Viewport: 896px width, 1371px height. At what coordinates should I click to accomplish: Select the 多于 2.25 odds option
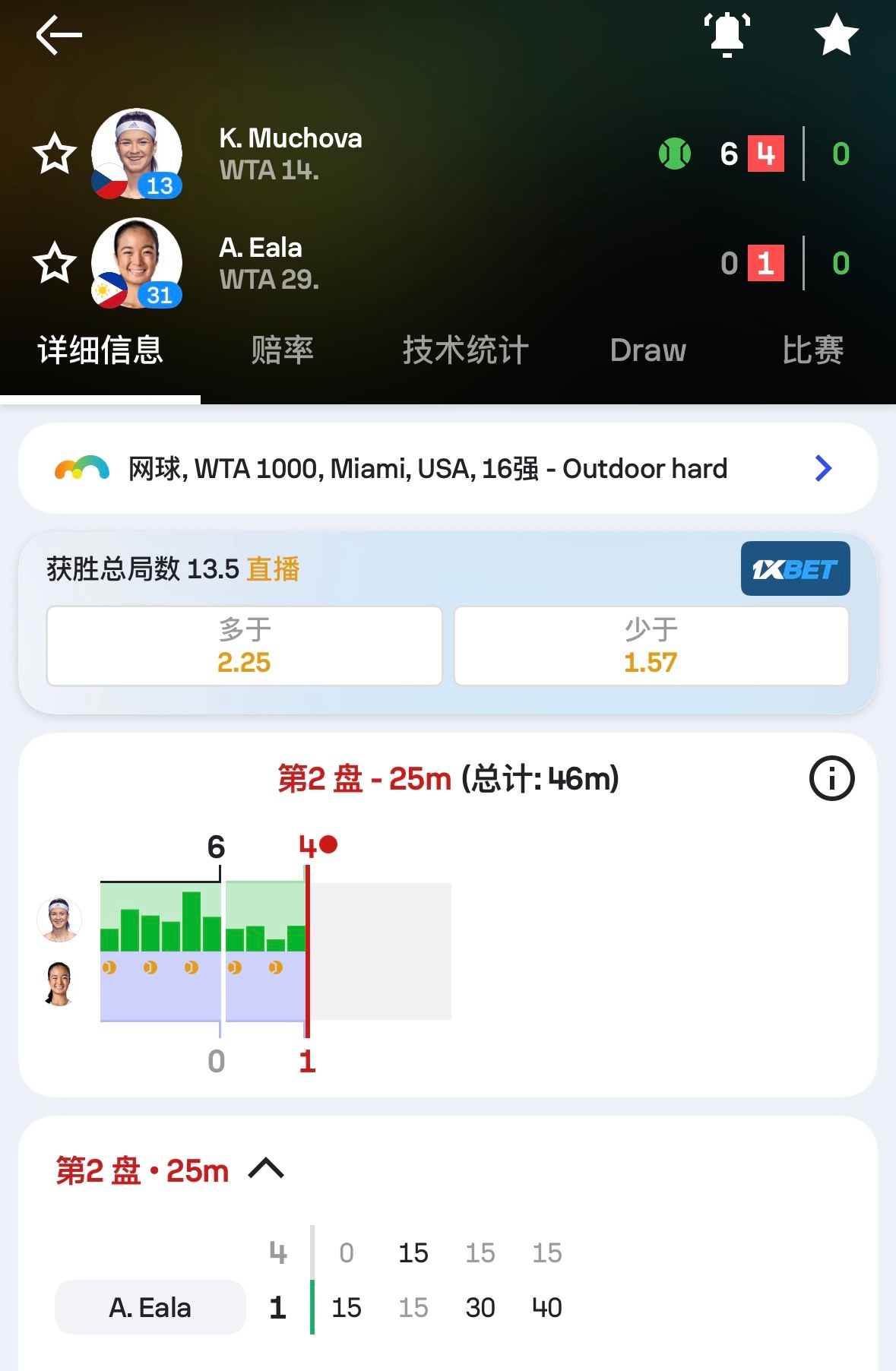pyautogui.click(x=243, y=645)
